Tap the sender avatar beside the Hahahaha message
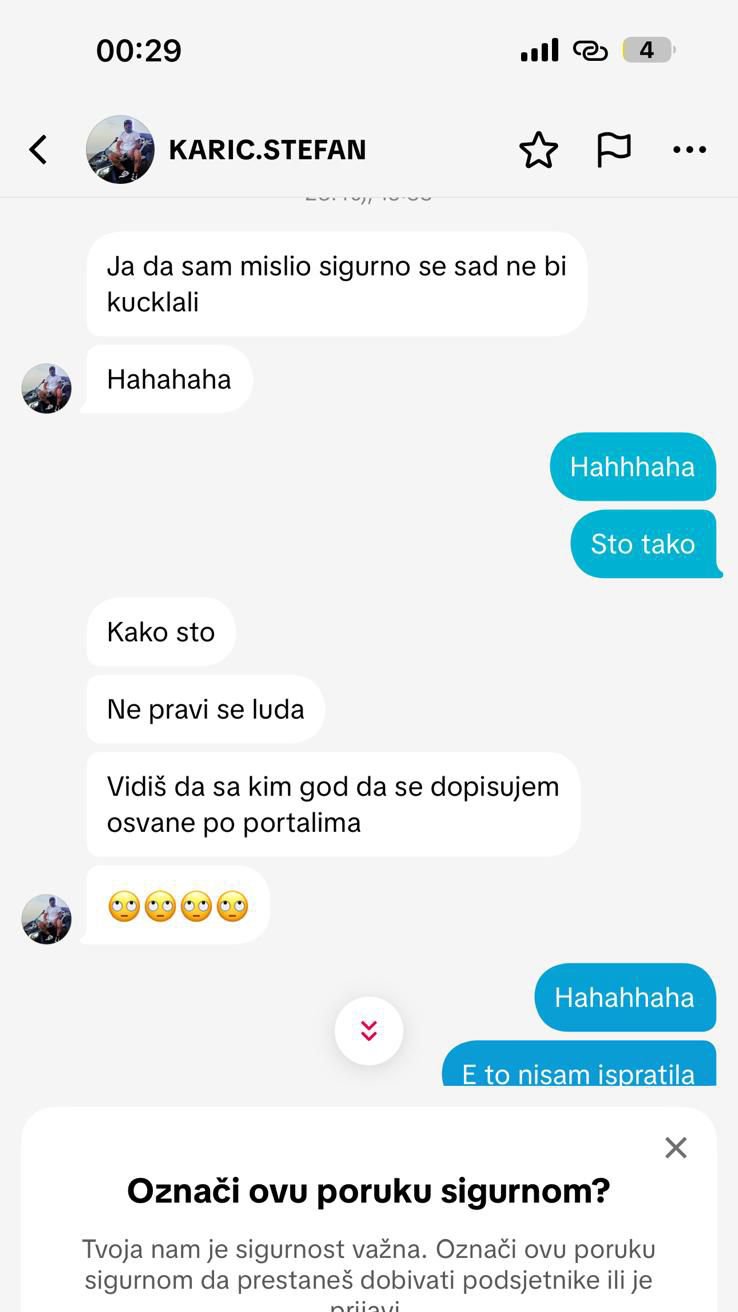This screenshot has width=738, height=1312. click(x=46, y=388)
